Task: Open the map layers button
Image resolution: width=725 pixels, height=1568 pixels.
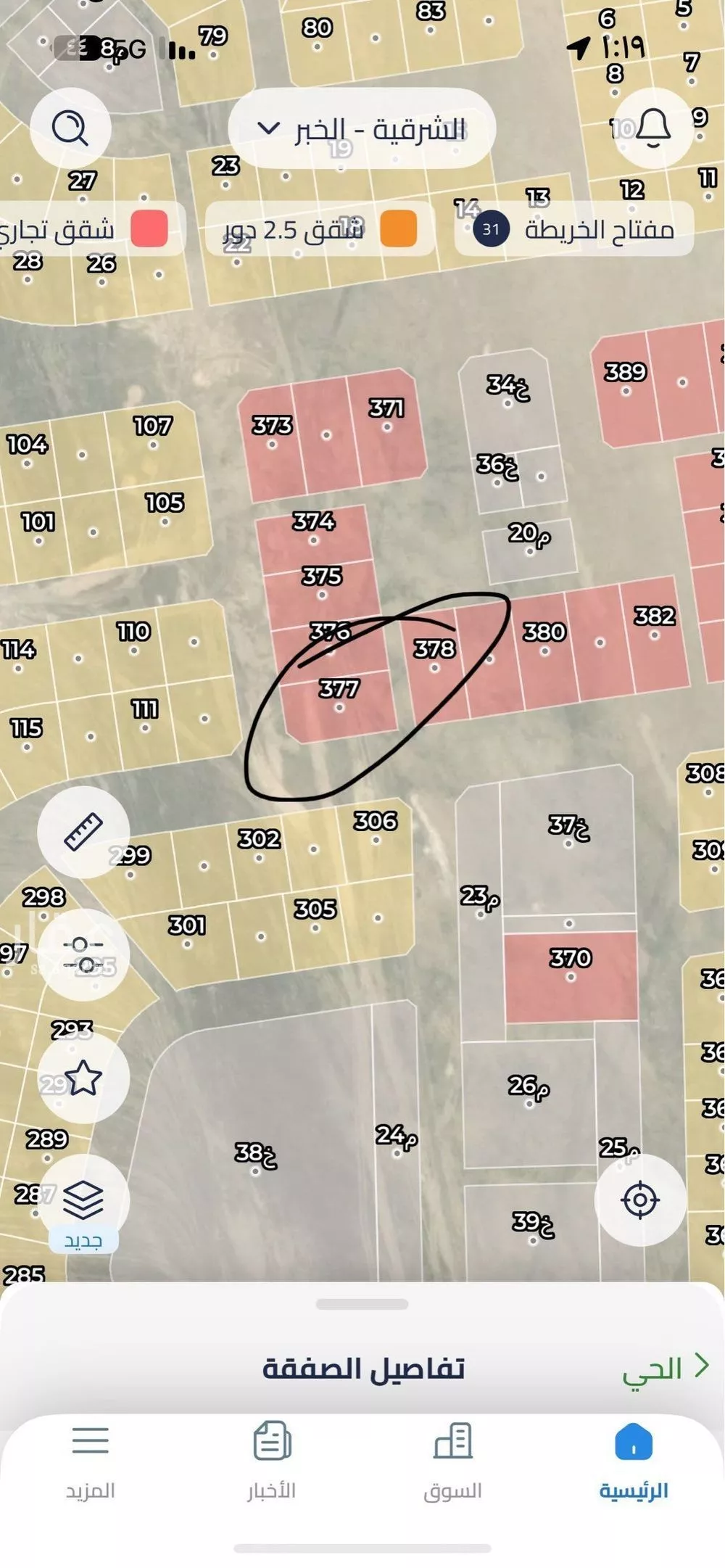Action: coord(83,1200)
